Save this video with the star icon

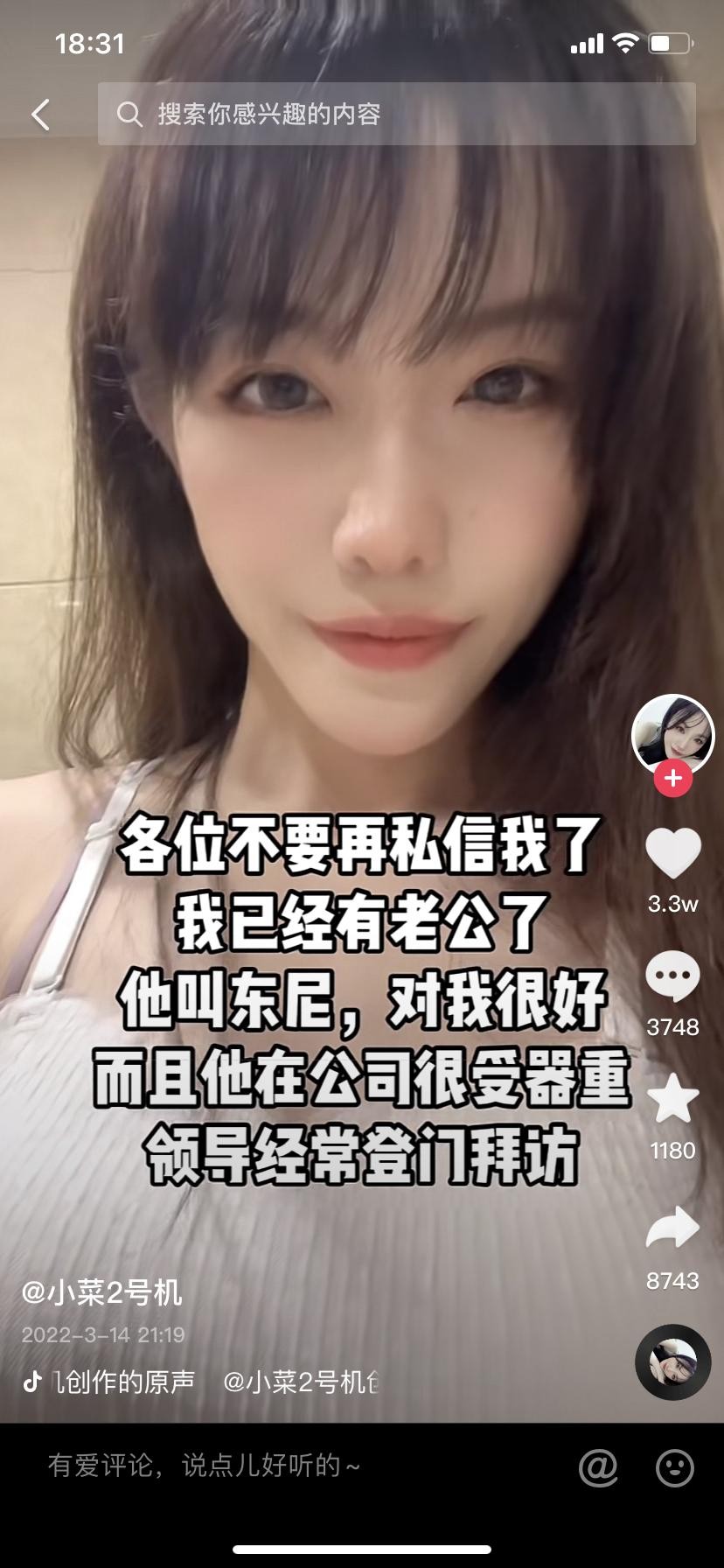tap(672, 1101)
